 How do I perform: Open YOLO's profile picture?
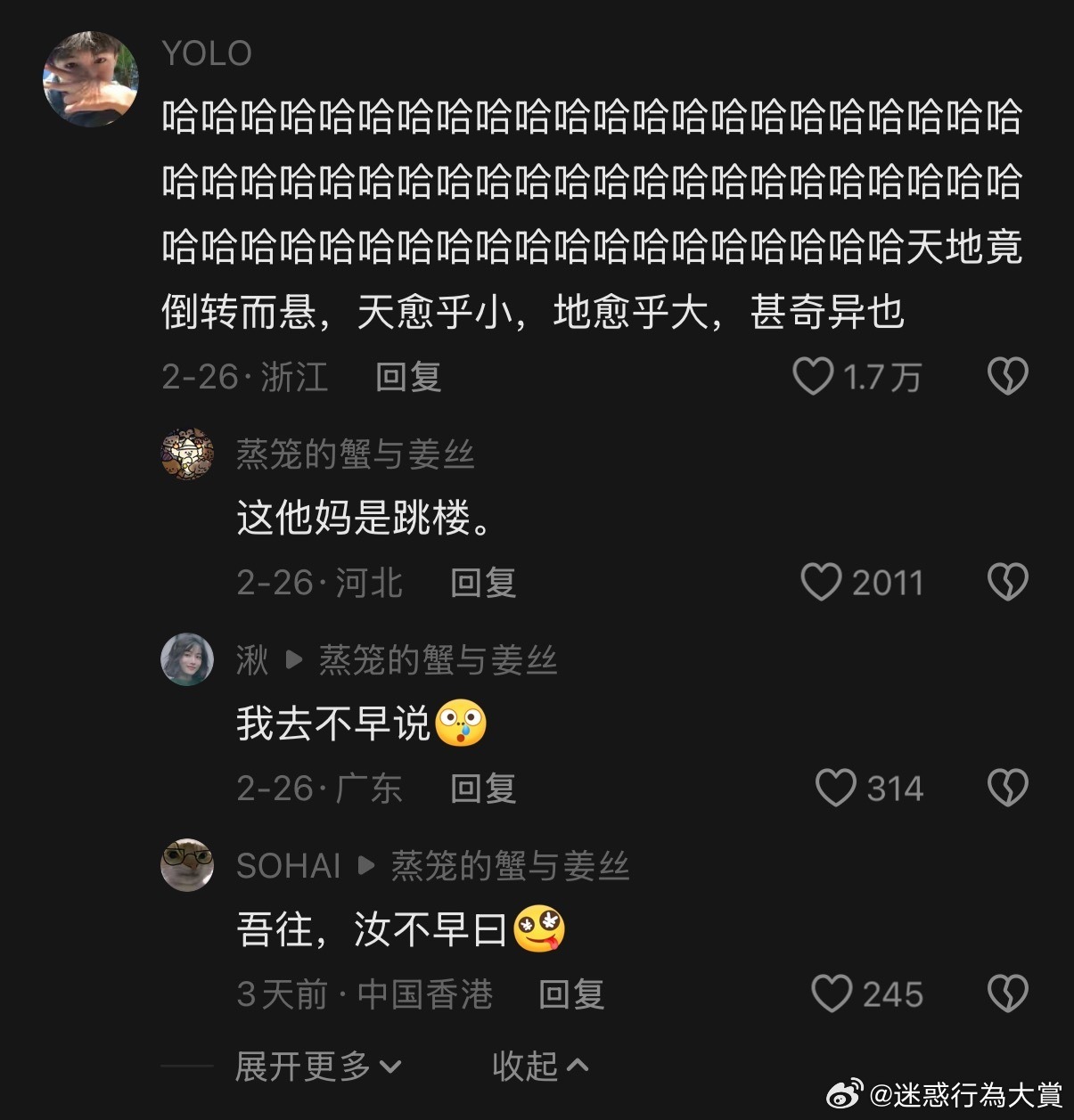click(91, 79)
